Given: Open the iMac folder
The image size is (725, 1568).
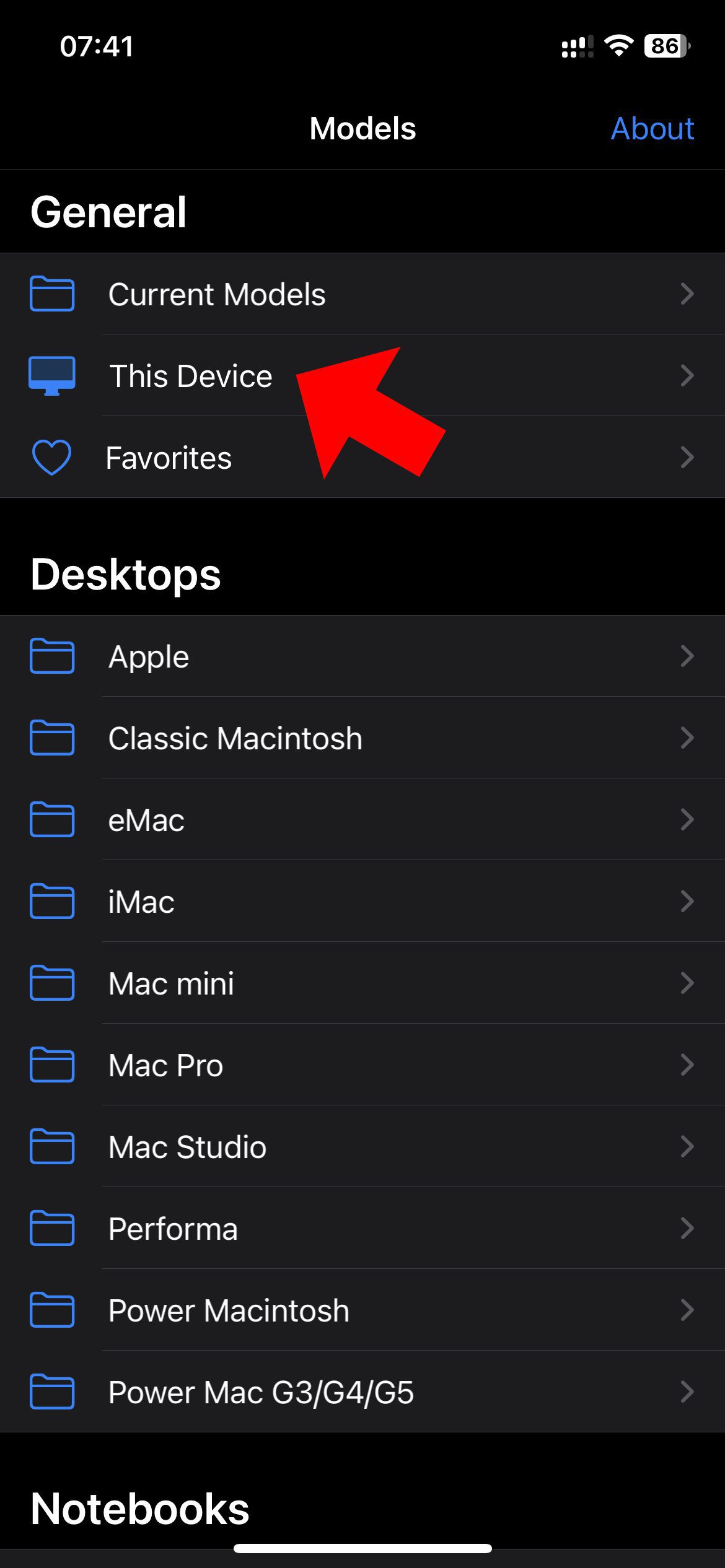Looking at the screenshot, I should 362,901.
